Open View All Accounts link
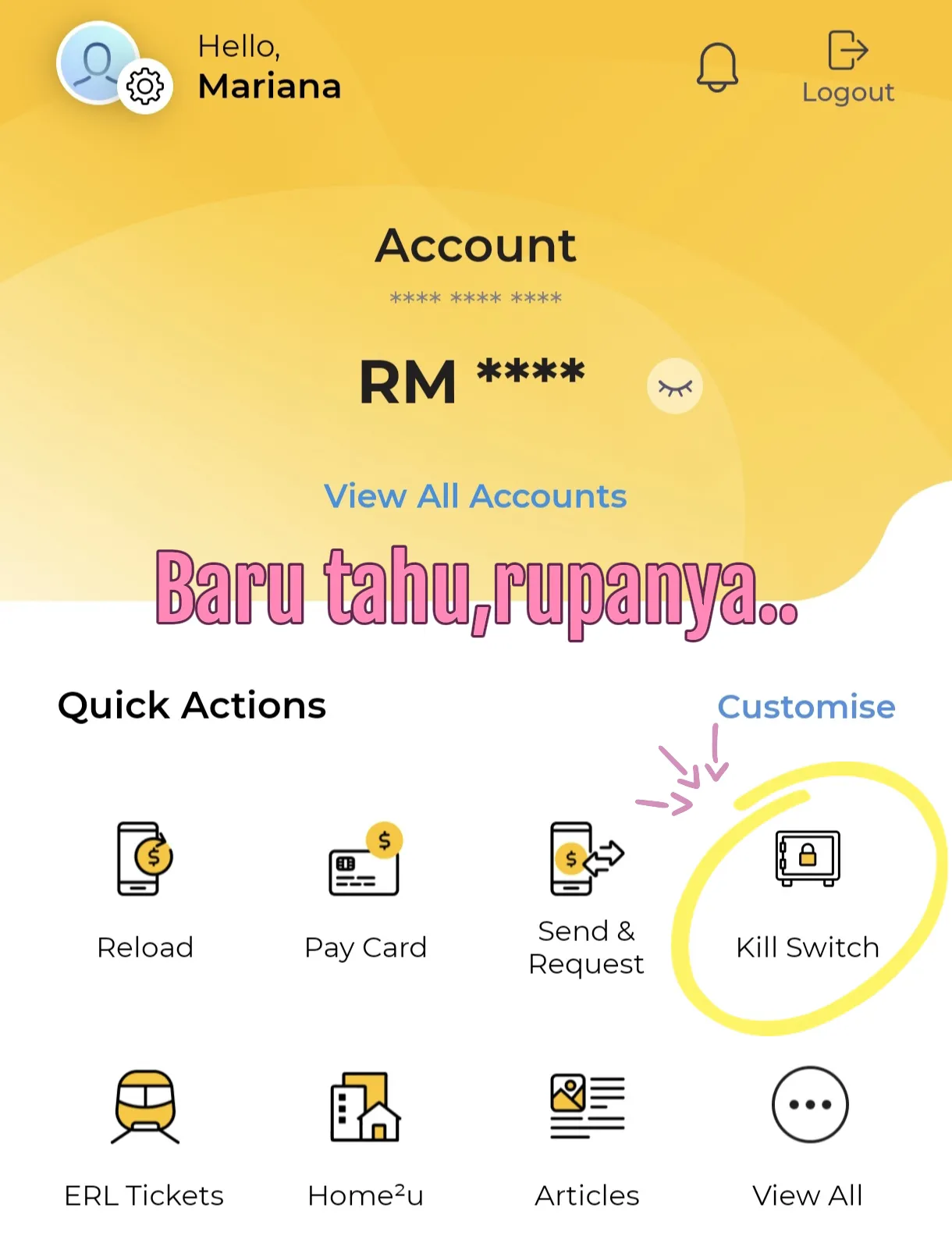This screenshot has height=1243, width=952. coord(475,496)
